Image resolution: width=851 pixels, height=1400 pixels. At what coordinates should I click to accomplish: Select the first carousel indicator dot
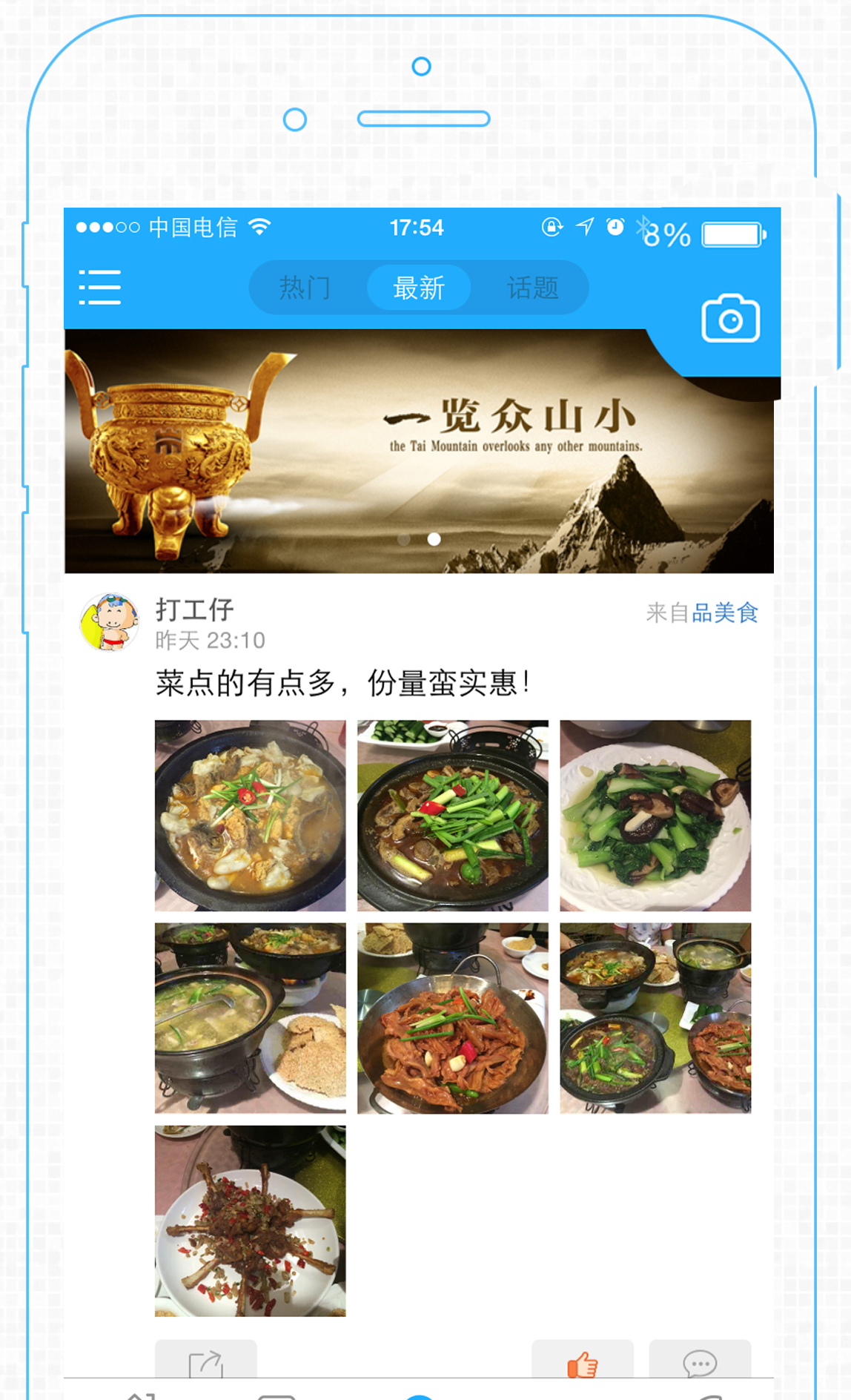(x=405, y=540)
